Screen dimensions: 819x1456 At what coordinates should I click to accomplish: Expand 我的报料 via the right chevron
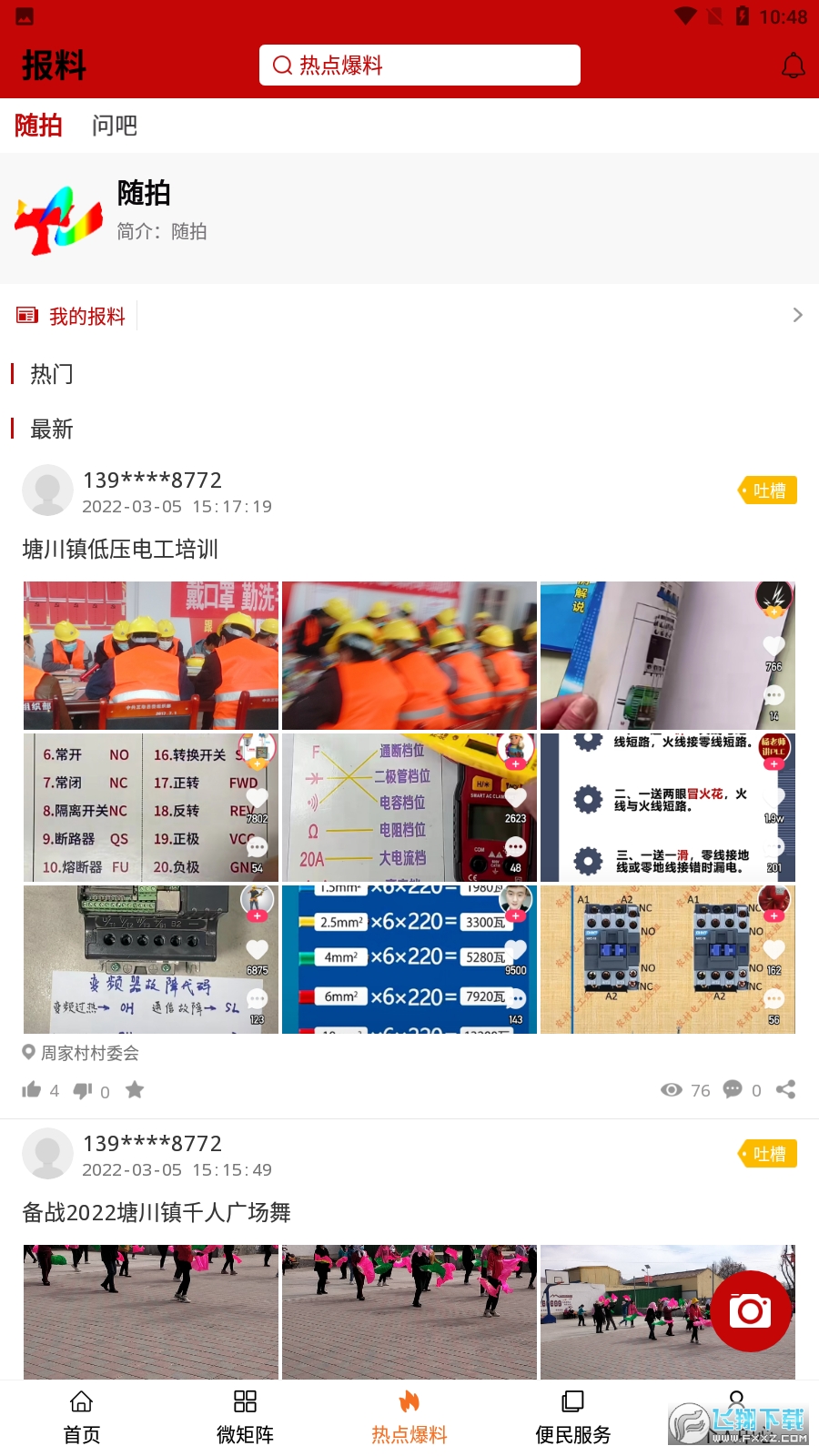[797, 315]
